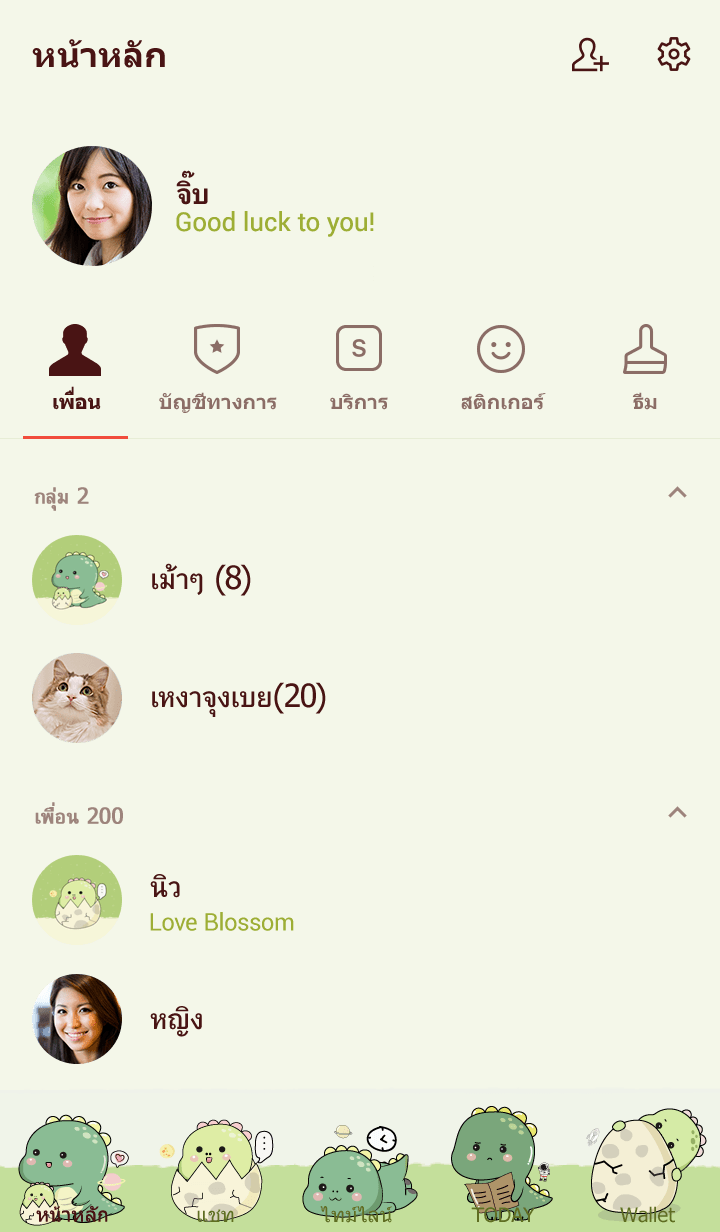Collapse the เพื่อน 200 list
720x1232 pixels.
pos(677,812)
